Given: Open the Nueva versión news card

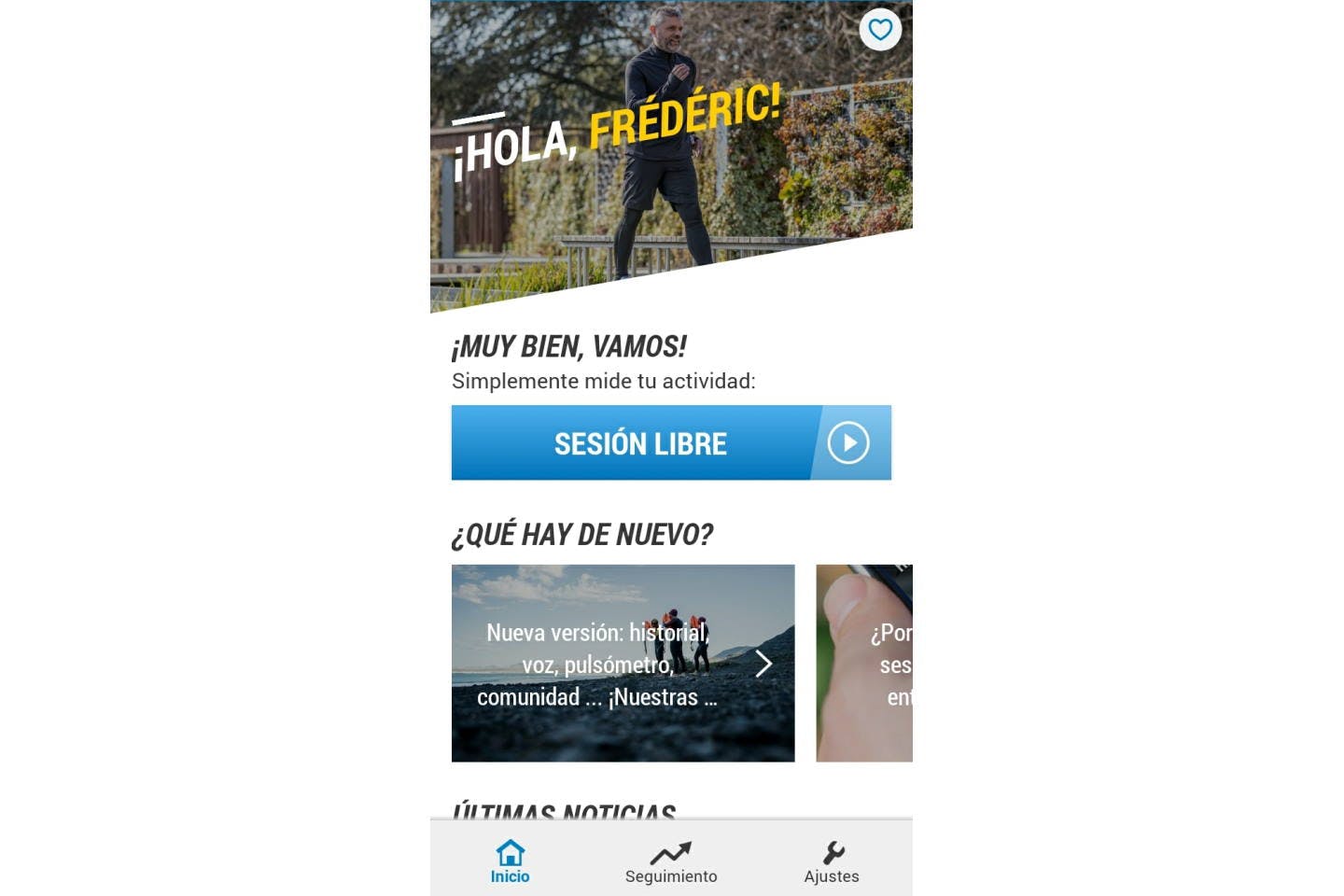Looking at the screenshot, I should point(623,663).
